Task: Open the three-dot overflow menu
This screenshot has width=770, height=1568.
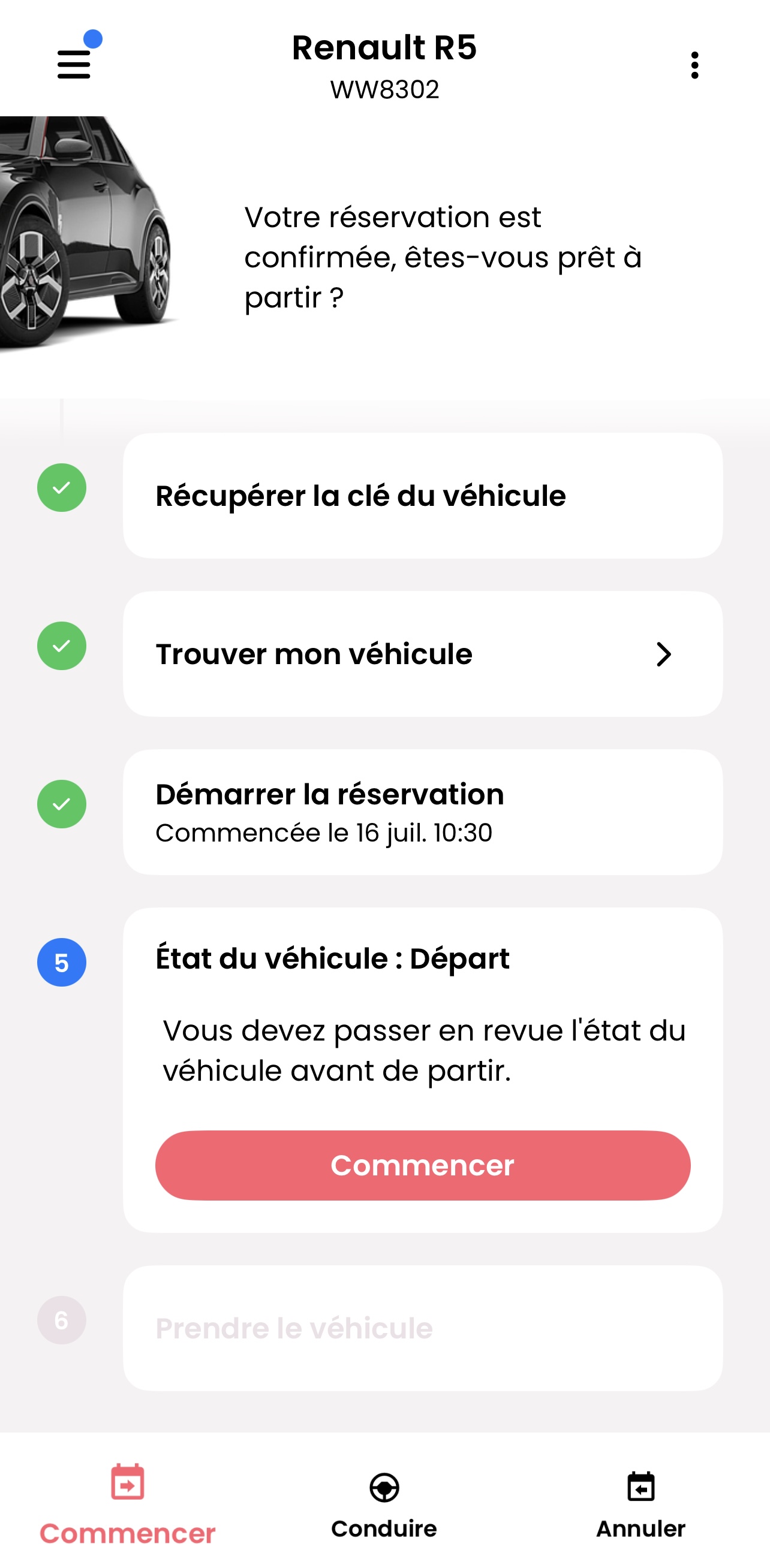Action: [694, 65]
